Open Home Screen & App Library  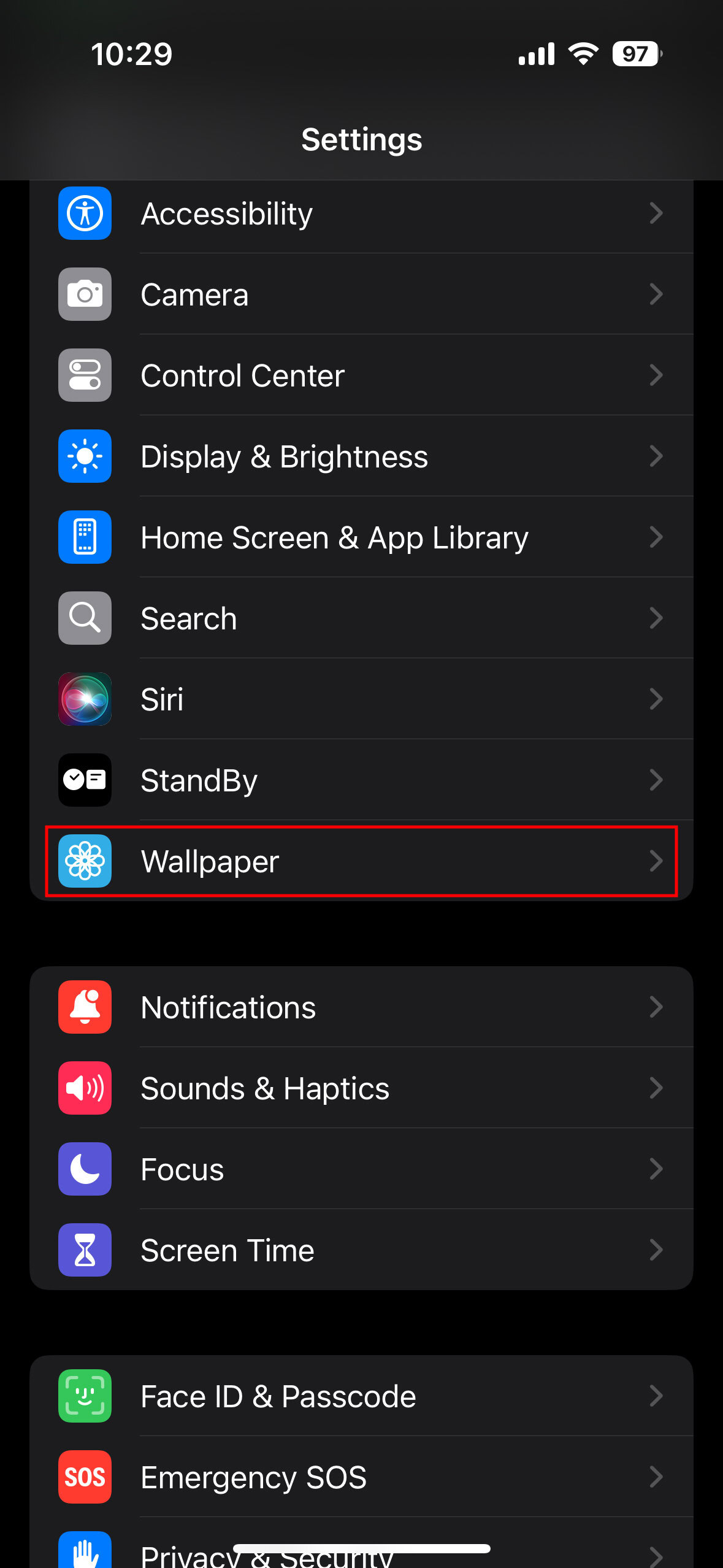pyautogui.click(x=361, y=537)
